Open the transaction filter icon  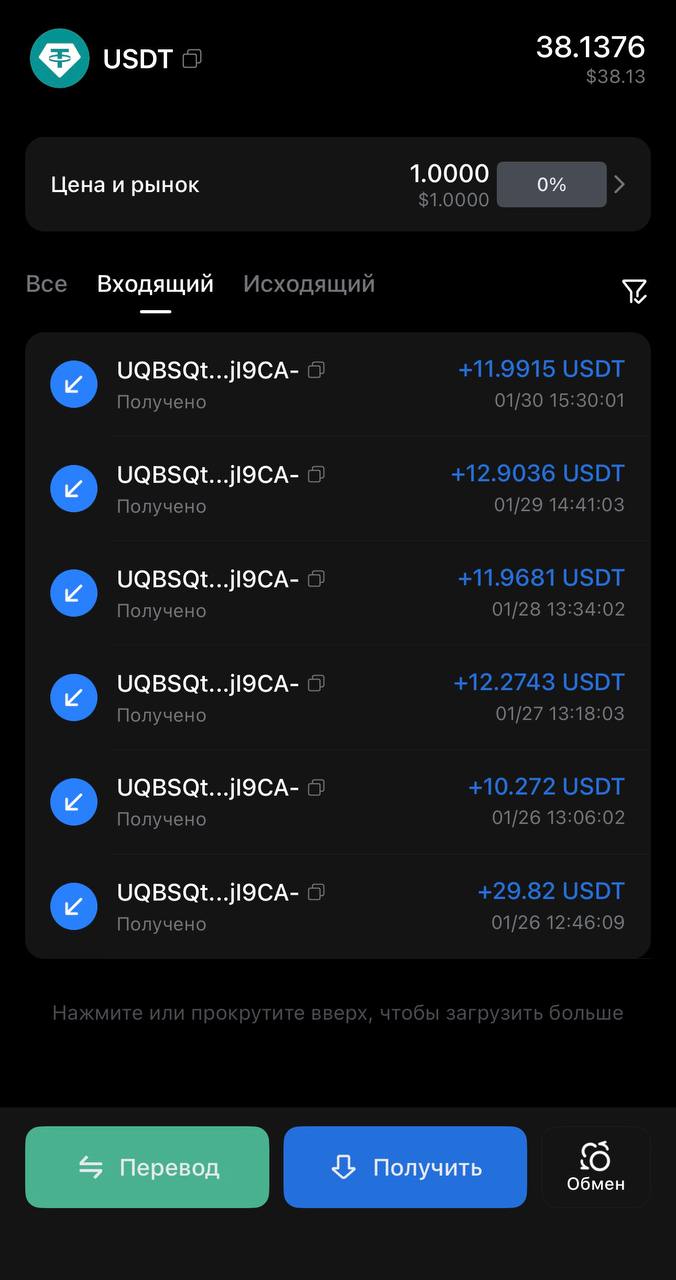click(x=634, y=291)
